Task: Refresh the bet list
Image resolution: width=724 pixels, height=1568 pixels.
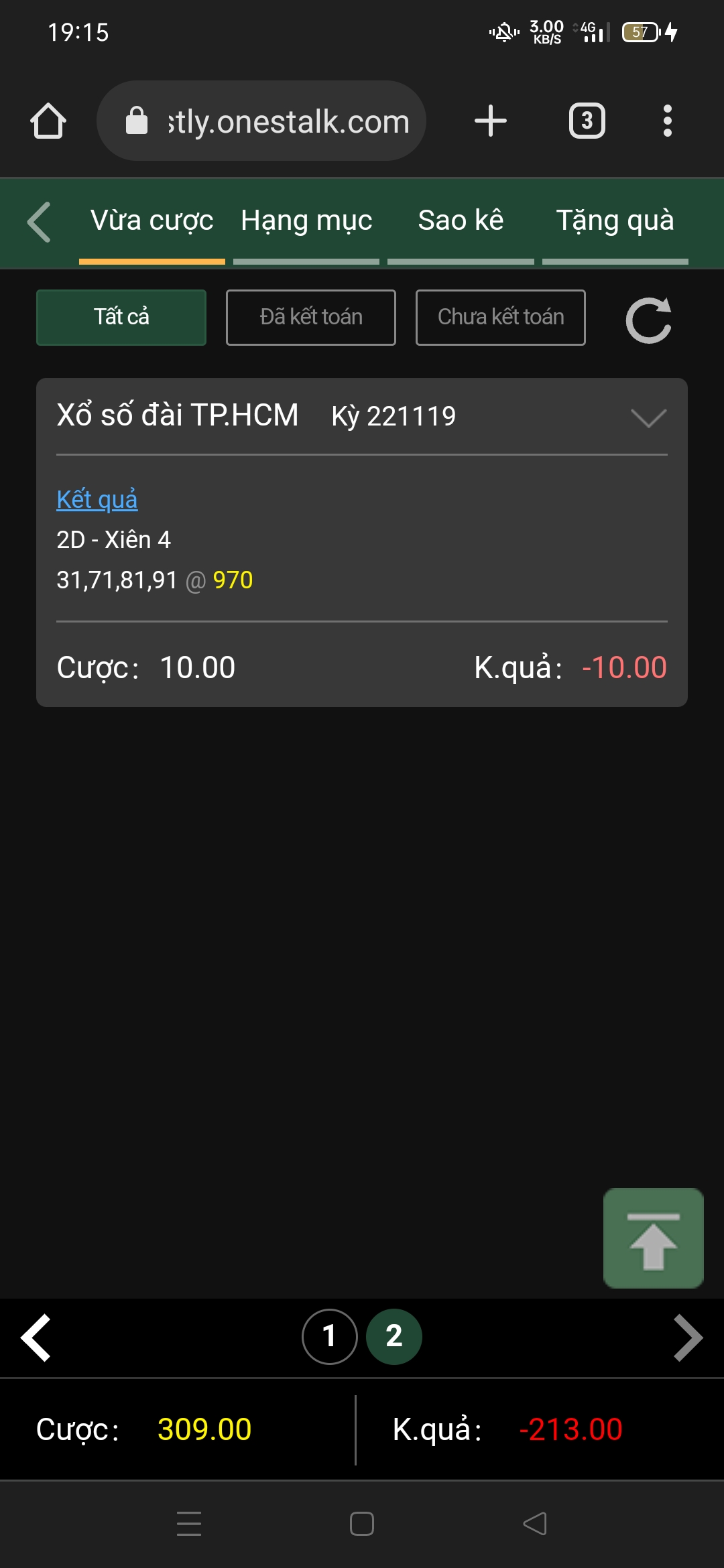Action: [648, 320]
